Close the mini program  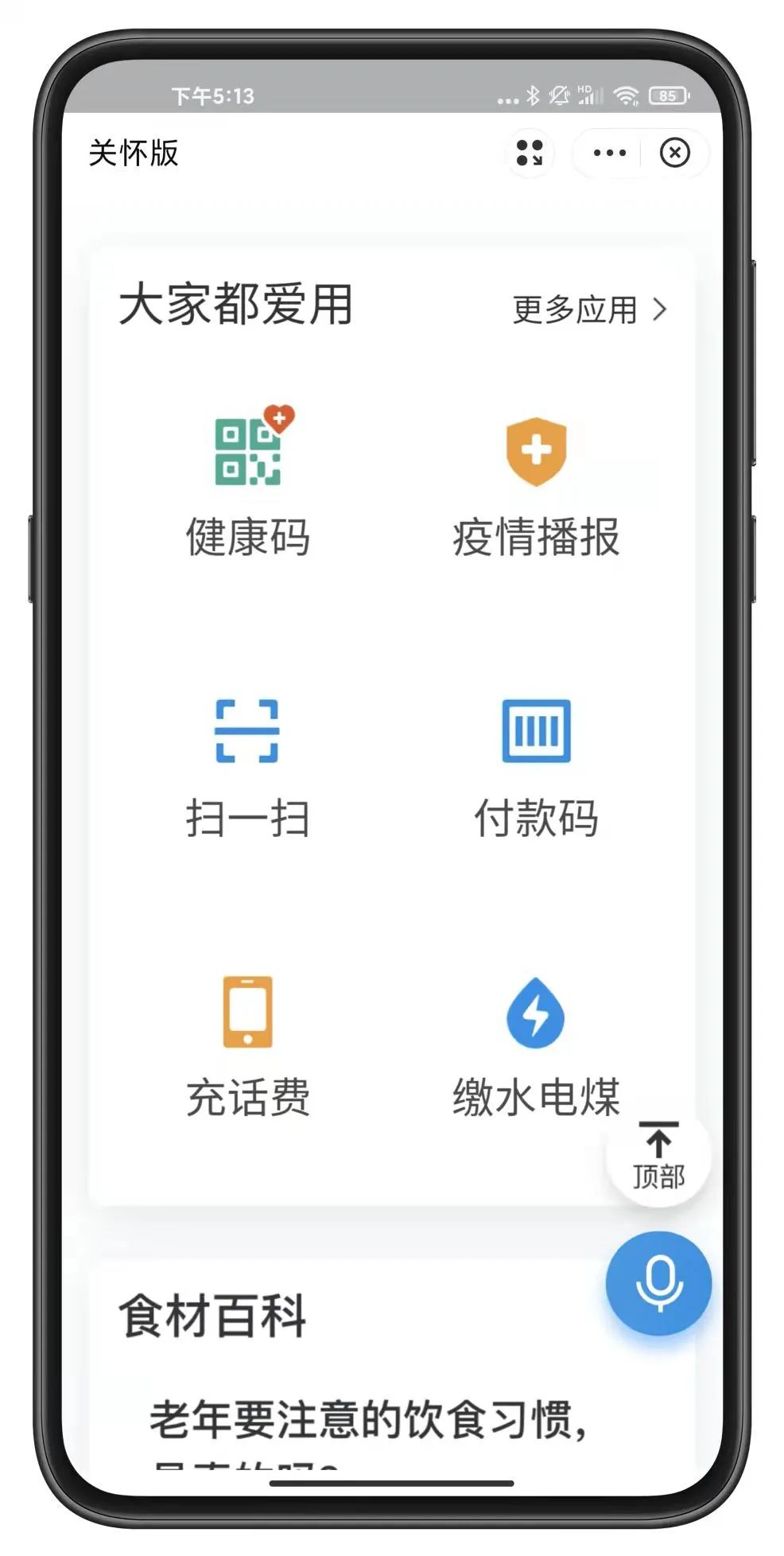tap(674, 152)
